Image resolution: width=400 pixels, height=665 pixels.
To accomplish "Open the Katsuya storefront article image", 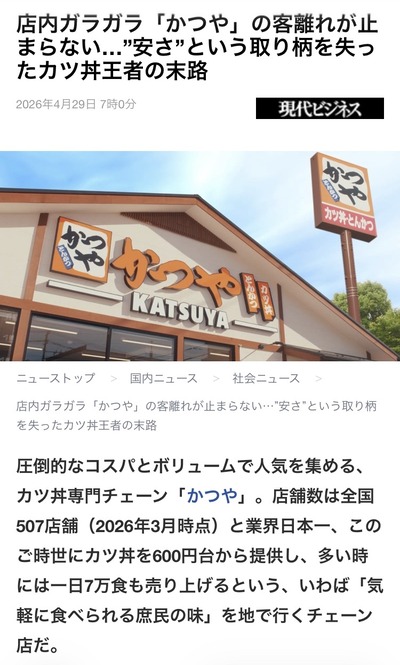I will click(200, 256).
